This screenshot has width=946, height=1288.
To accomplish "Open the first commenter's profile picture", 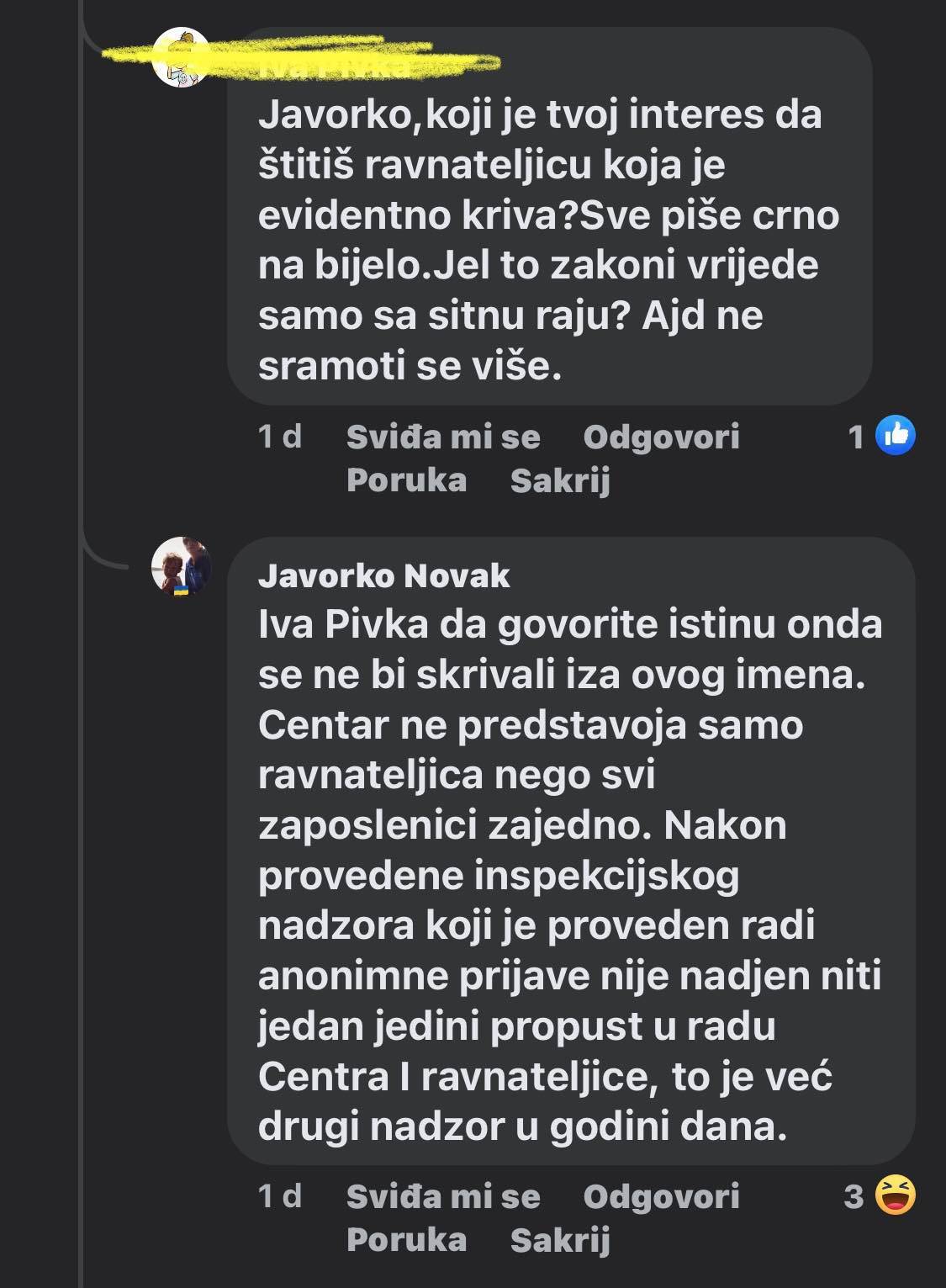I will (x=181, y=58).
